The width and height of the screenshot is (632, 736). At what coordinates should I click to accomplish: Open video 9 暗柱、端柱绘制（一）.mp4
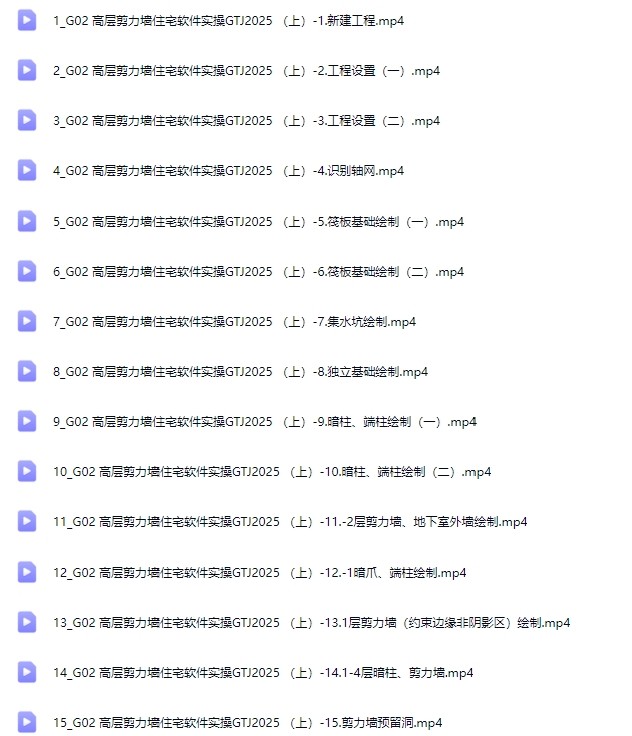point(265,421)
